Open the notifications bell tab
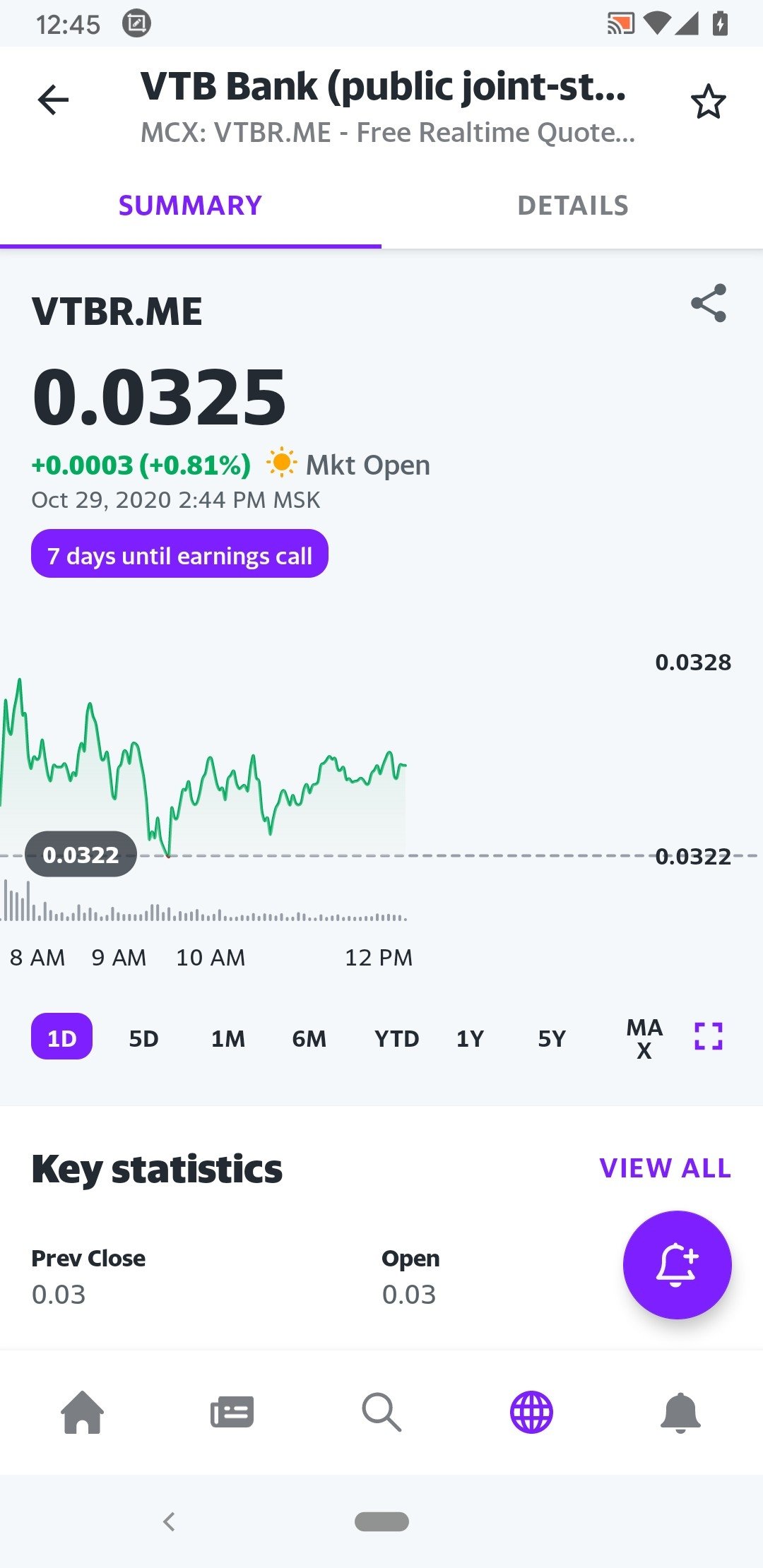This screenshot has width=763, height=1568. pyautogui.click(x=680, y=1412)
